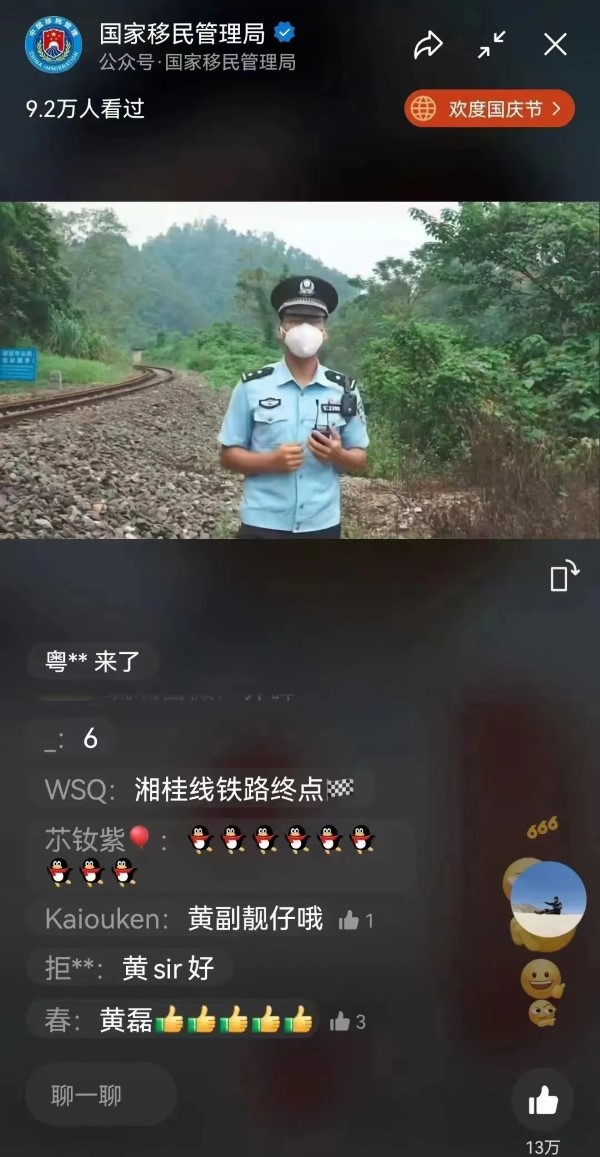
Task: Like the live stream with thumbs up
Action: click(x=543, y=1100)
